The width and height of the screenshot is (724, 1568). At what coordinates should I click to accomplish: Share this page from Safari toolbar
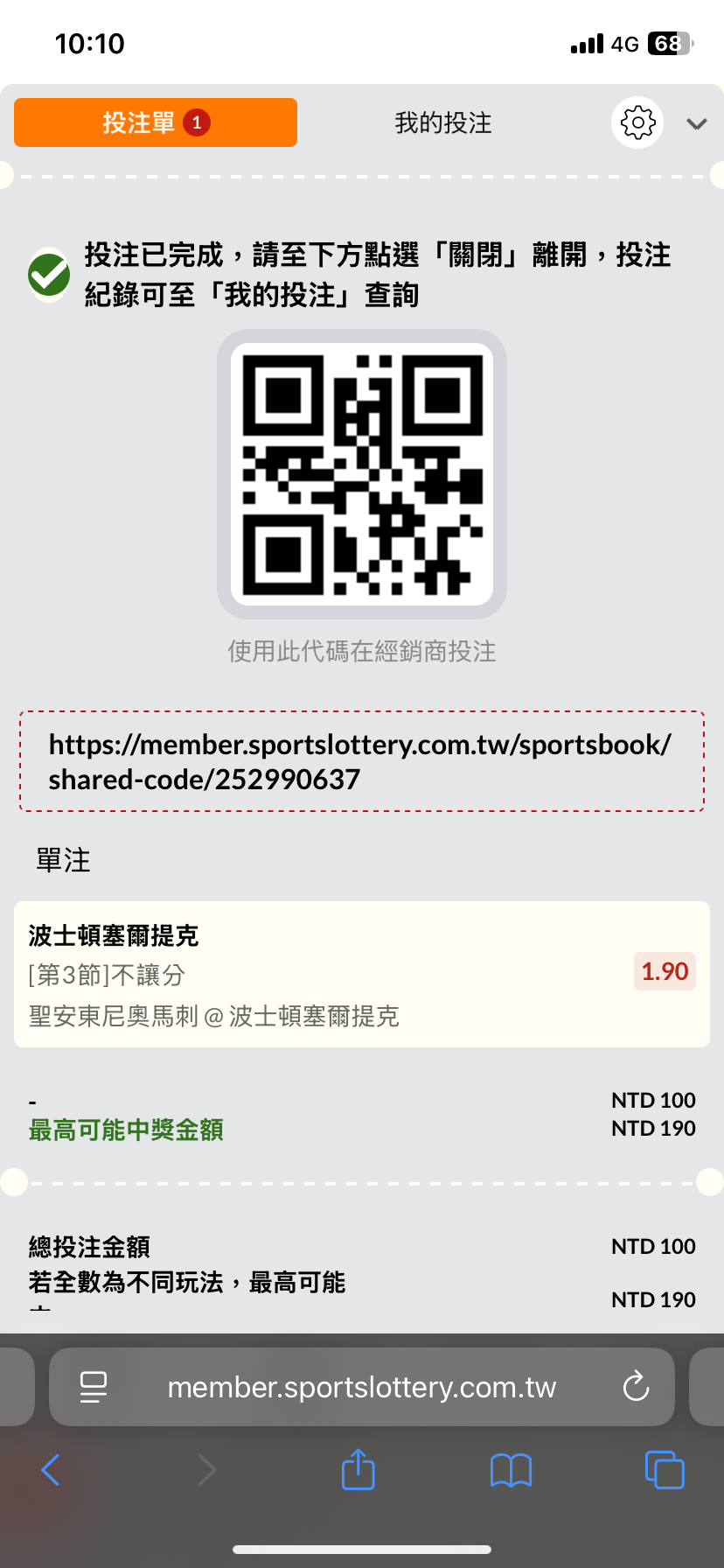359,1468
